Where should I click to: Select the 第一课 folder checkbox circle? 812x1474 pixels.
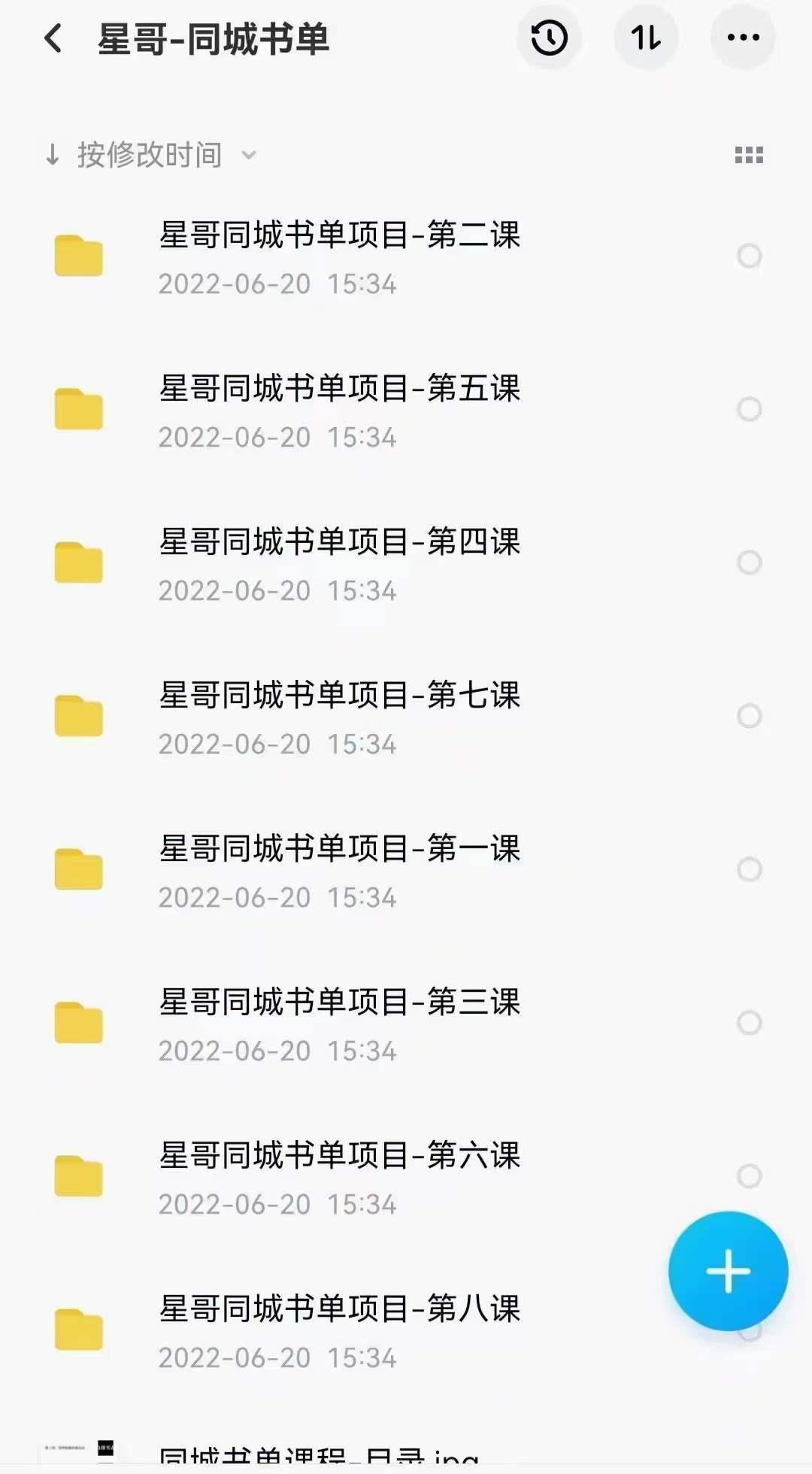[749, 870]
